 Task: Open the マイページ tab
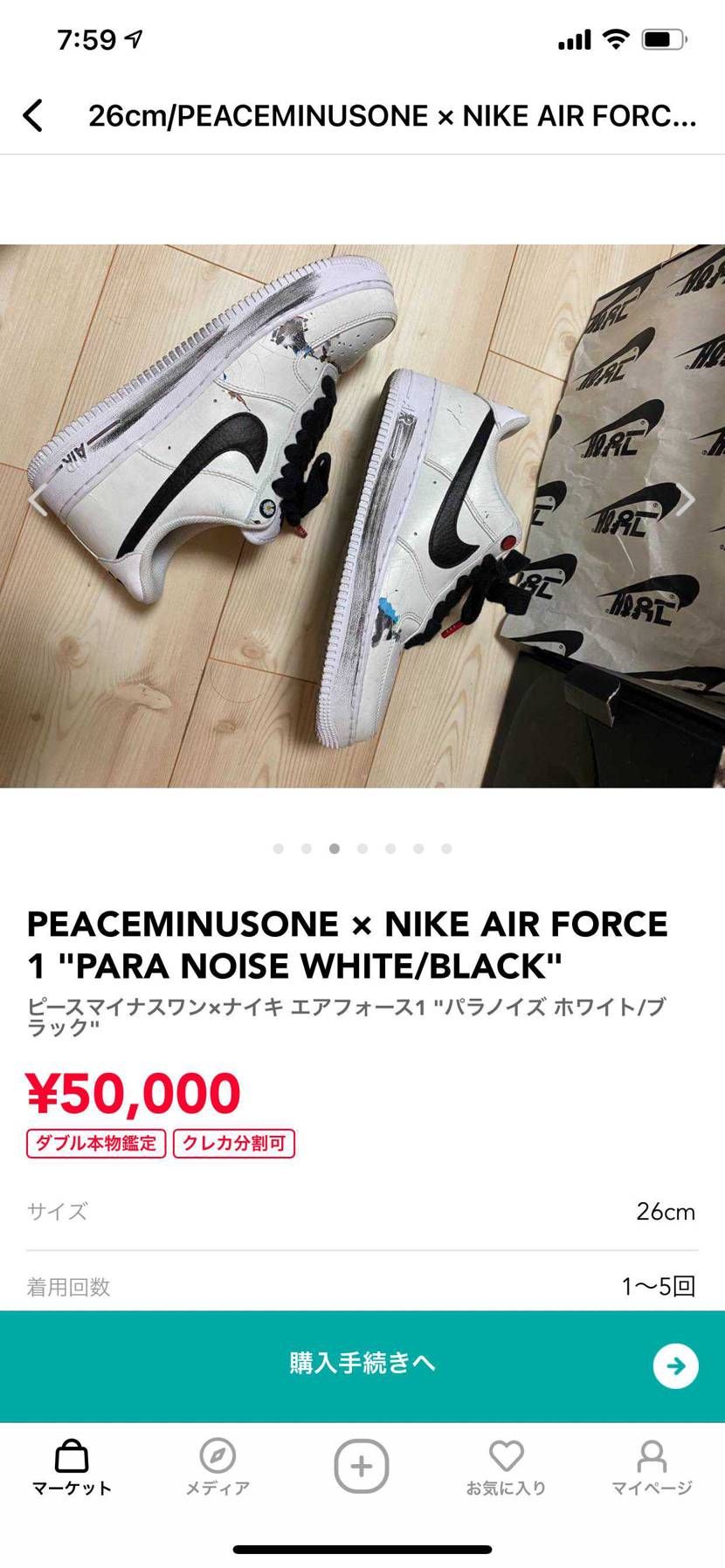tap(652, 1468)
